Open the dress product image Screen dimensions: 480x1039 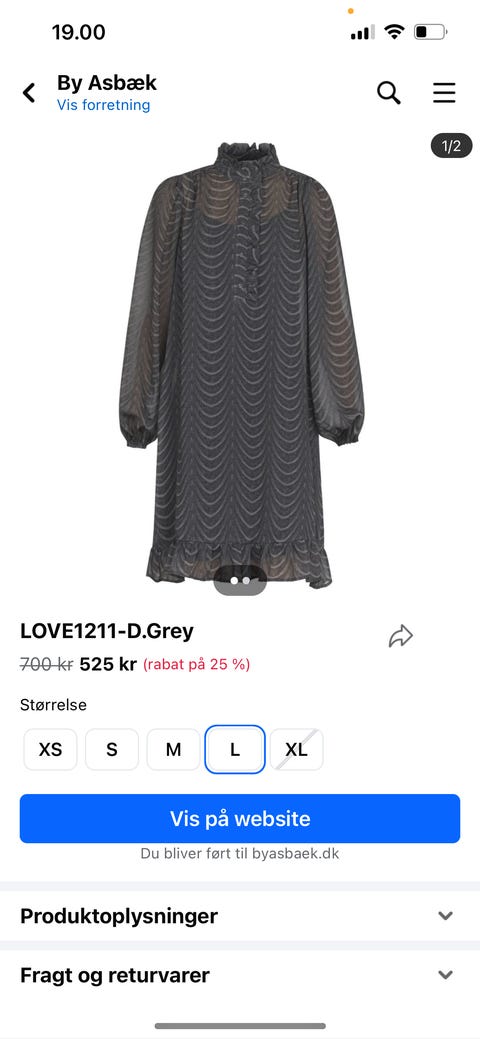pos(240,363)
